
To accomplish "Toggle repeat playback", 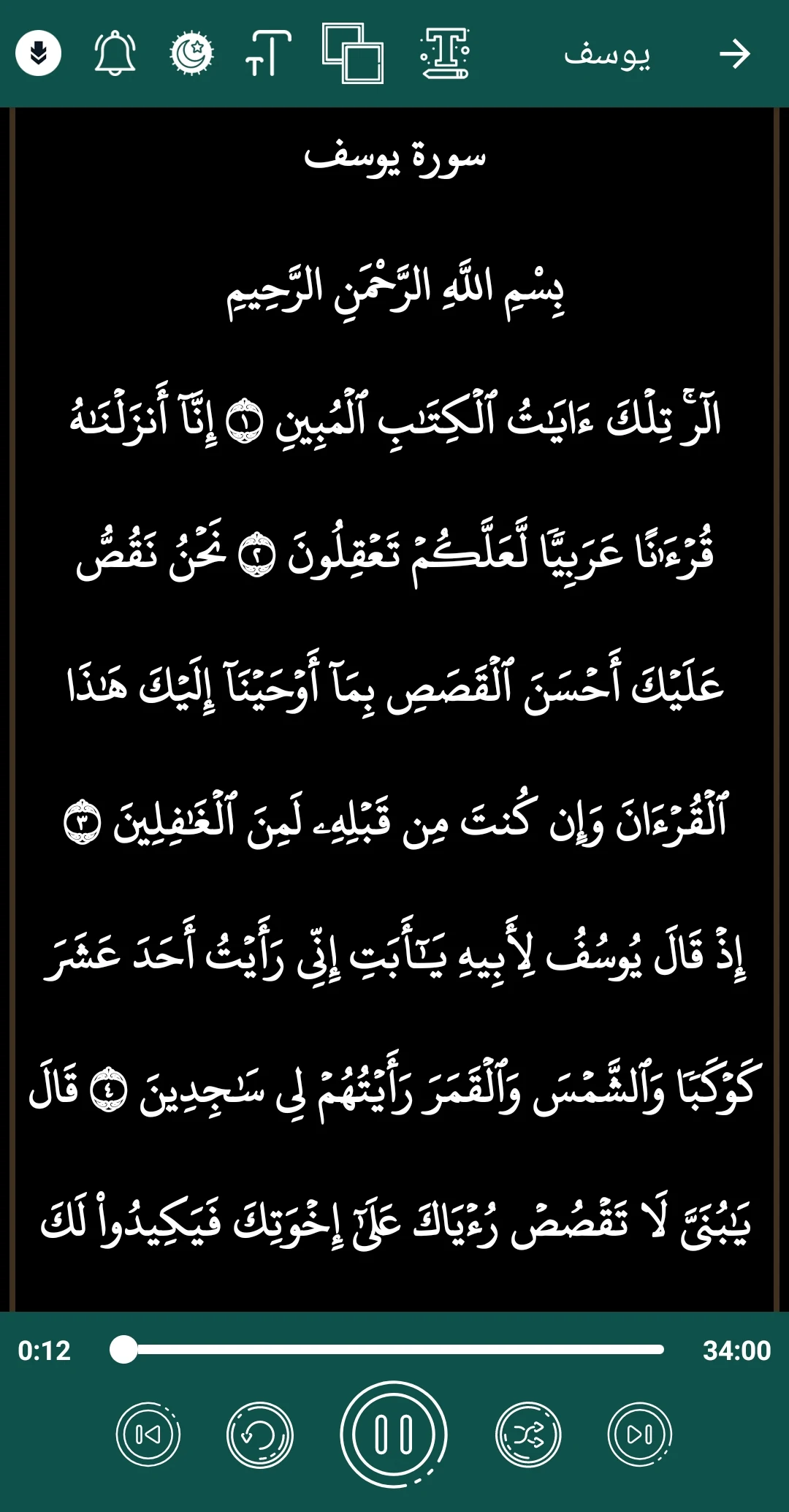I will [260, 1435].
